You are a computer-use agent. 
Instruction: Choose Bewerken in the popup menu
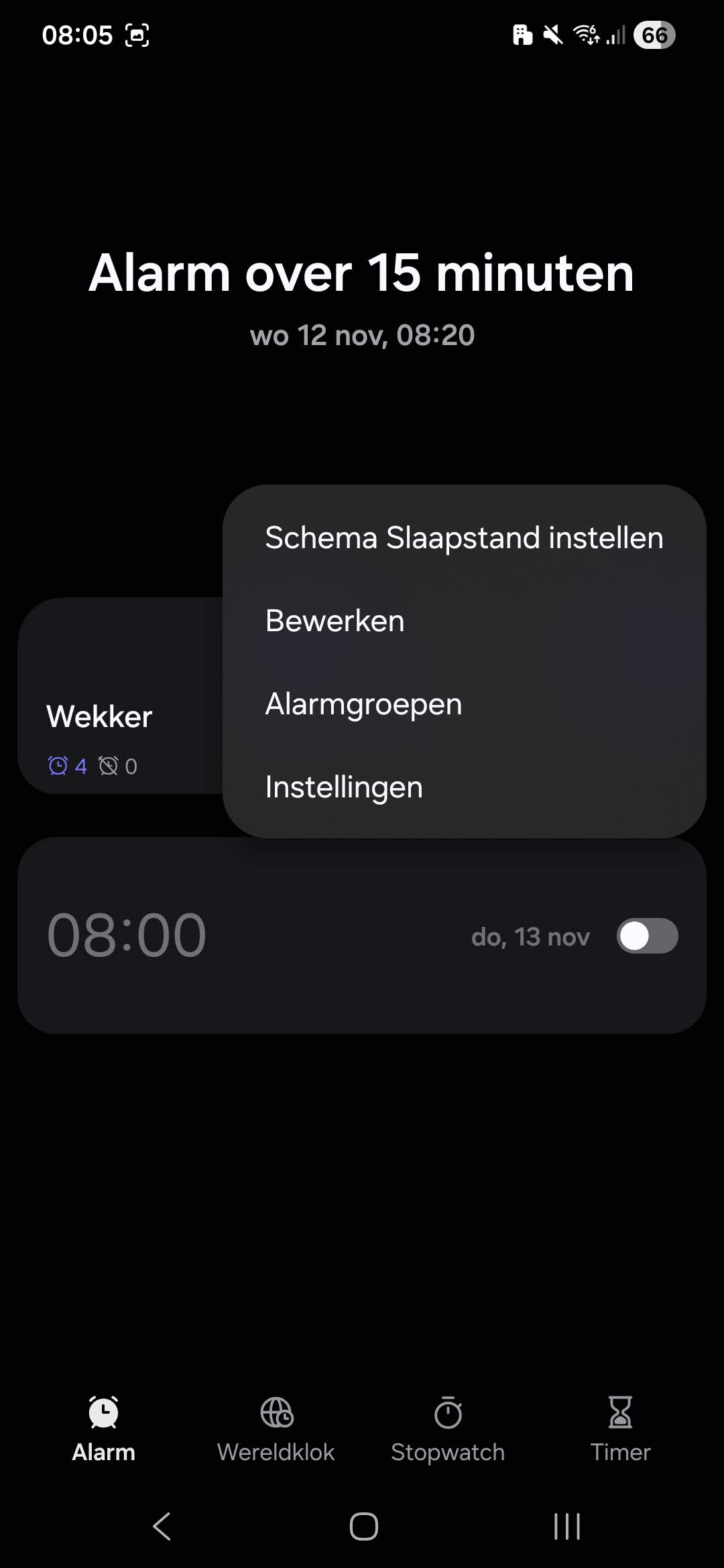point(335,621)
